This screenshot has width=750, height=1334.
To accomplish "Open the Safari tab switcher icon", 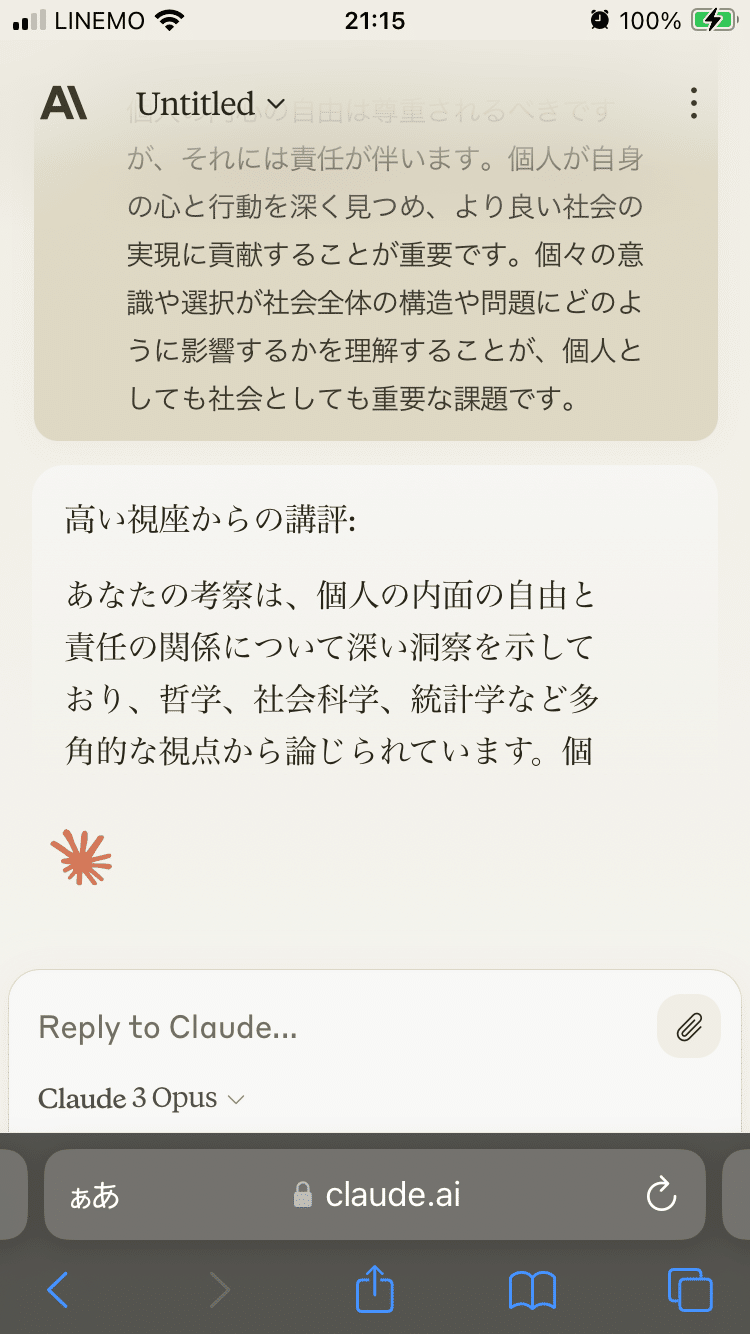I will (x=690, y=1290).
